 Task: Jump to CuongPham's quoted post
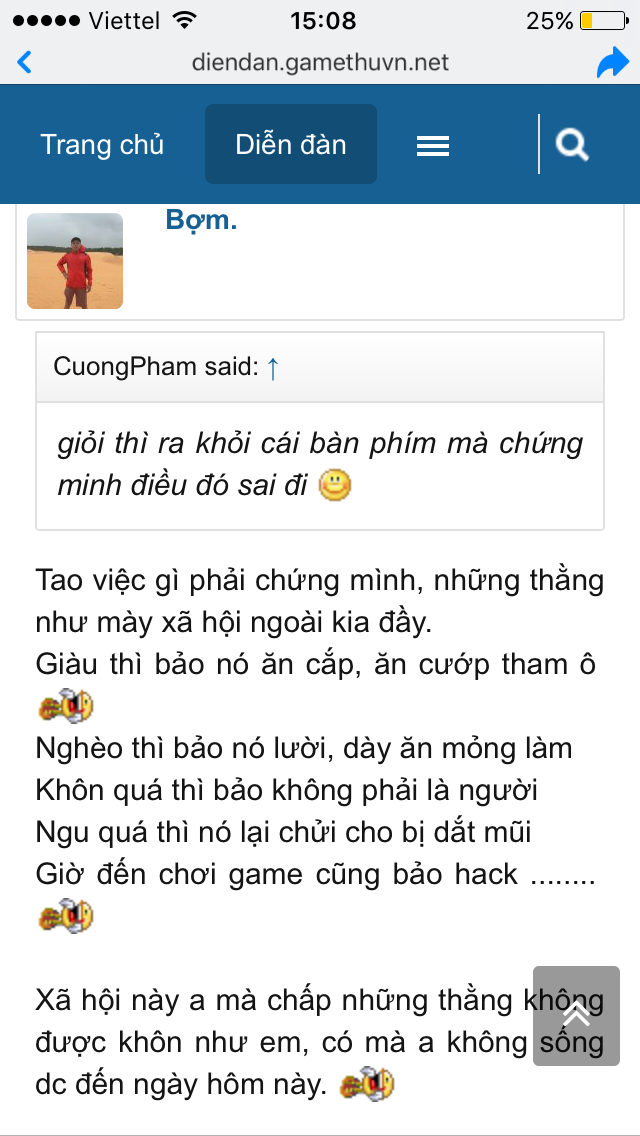tap(273, 367)
